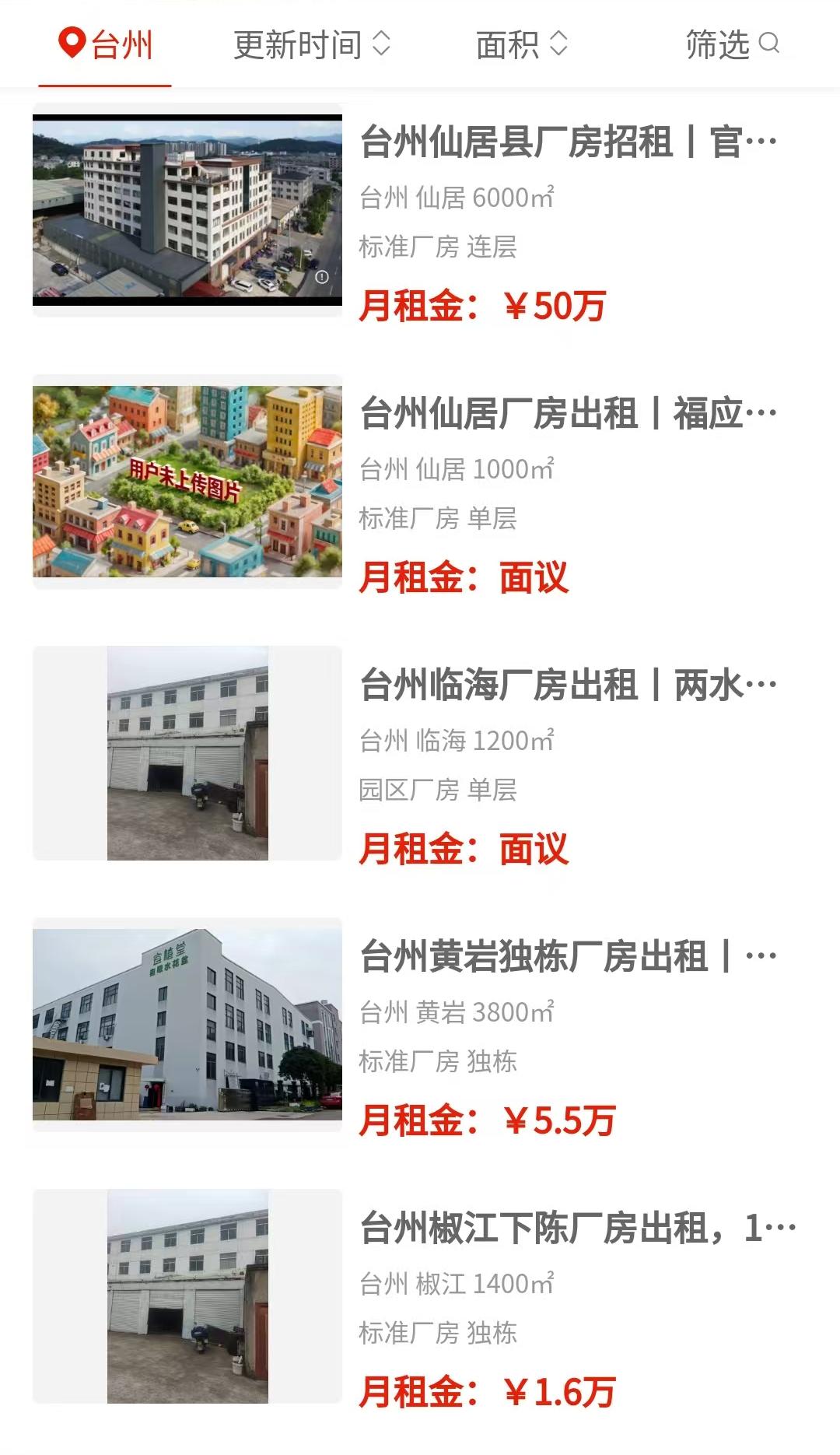Open the 台州椒江下陈厂房出租 1400㎡ listing
Image resolution: width=840 pixels, height=1455 pixels.
(576, 1229)
